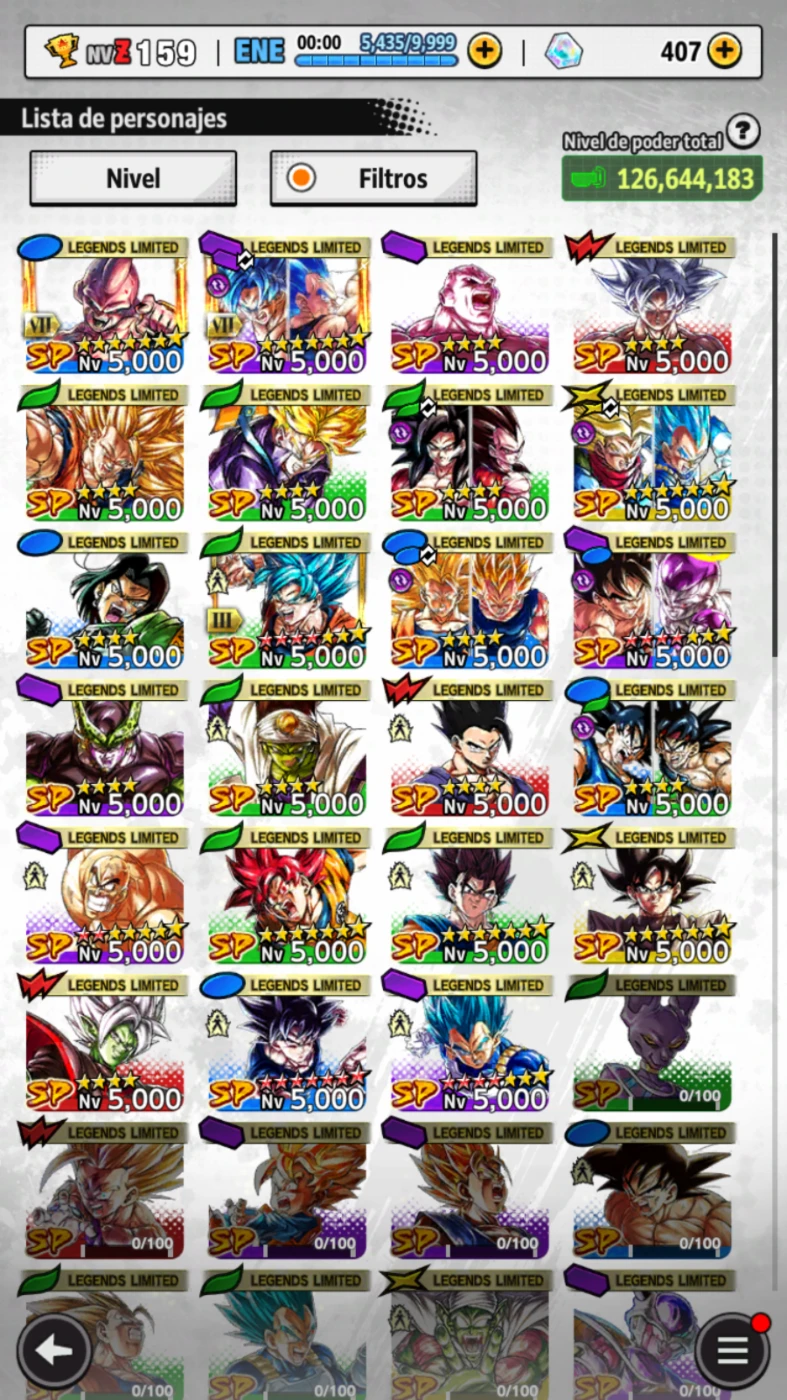Open the Nappa character card

point(105,895)
